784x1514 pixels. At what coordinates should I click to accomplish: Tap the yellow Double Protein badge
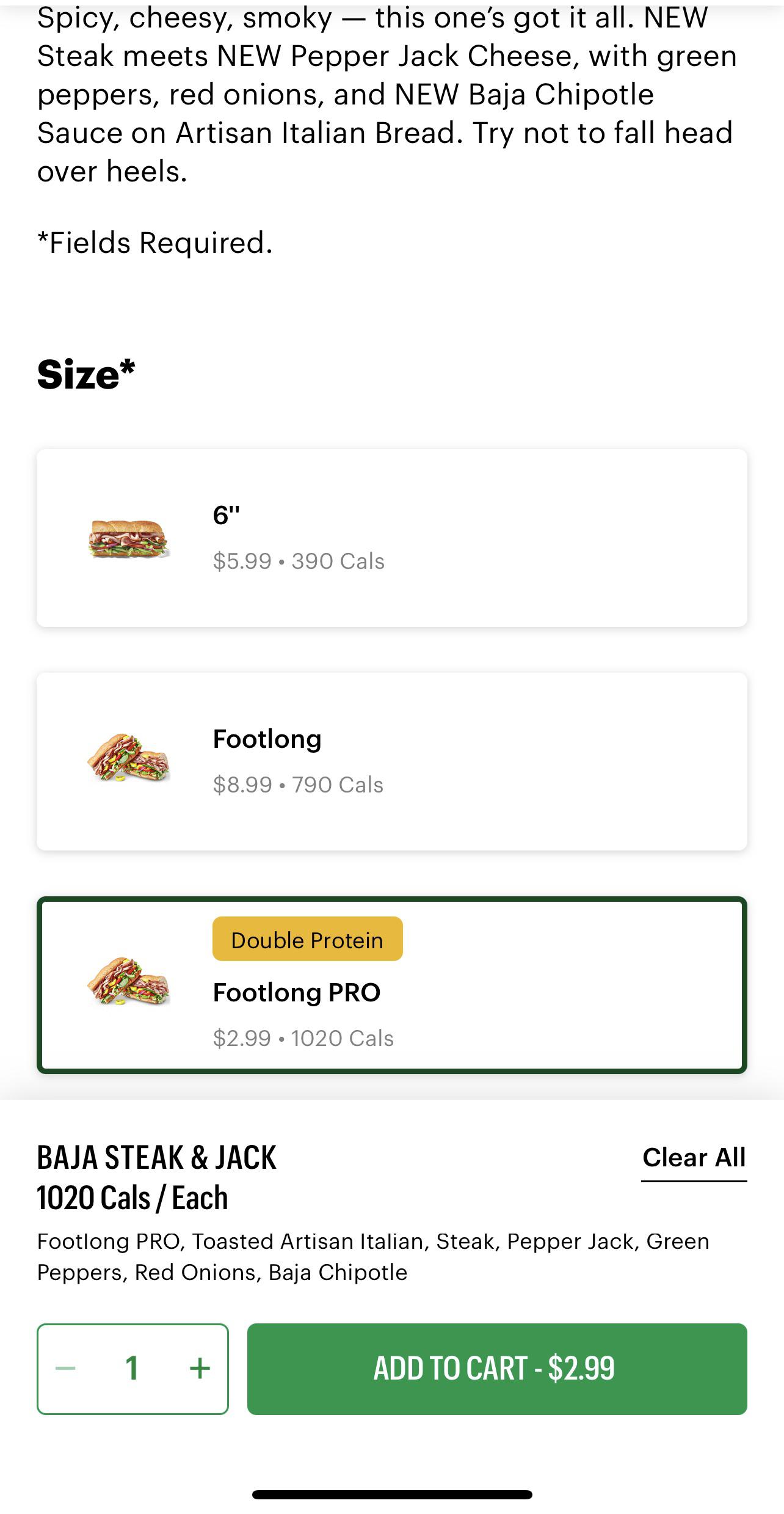tap(307, 940)
